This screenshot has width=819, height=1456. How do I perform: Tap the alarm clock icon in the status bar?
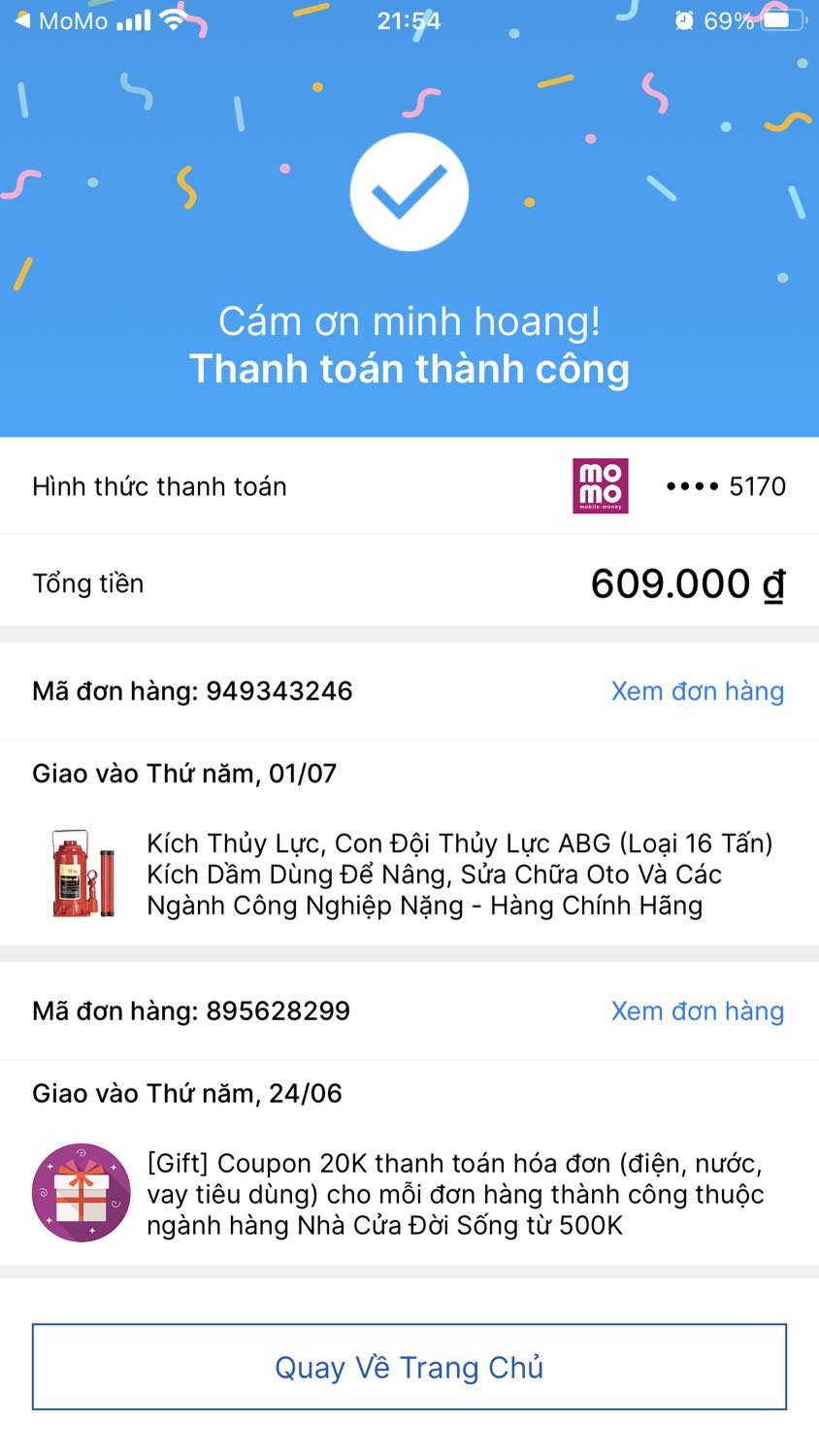[683, 17]
